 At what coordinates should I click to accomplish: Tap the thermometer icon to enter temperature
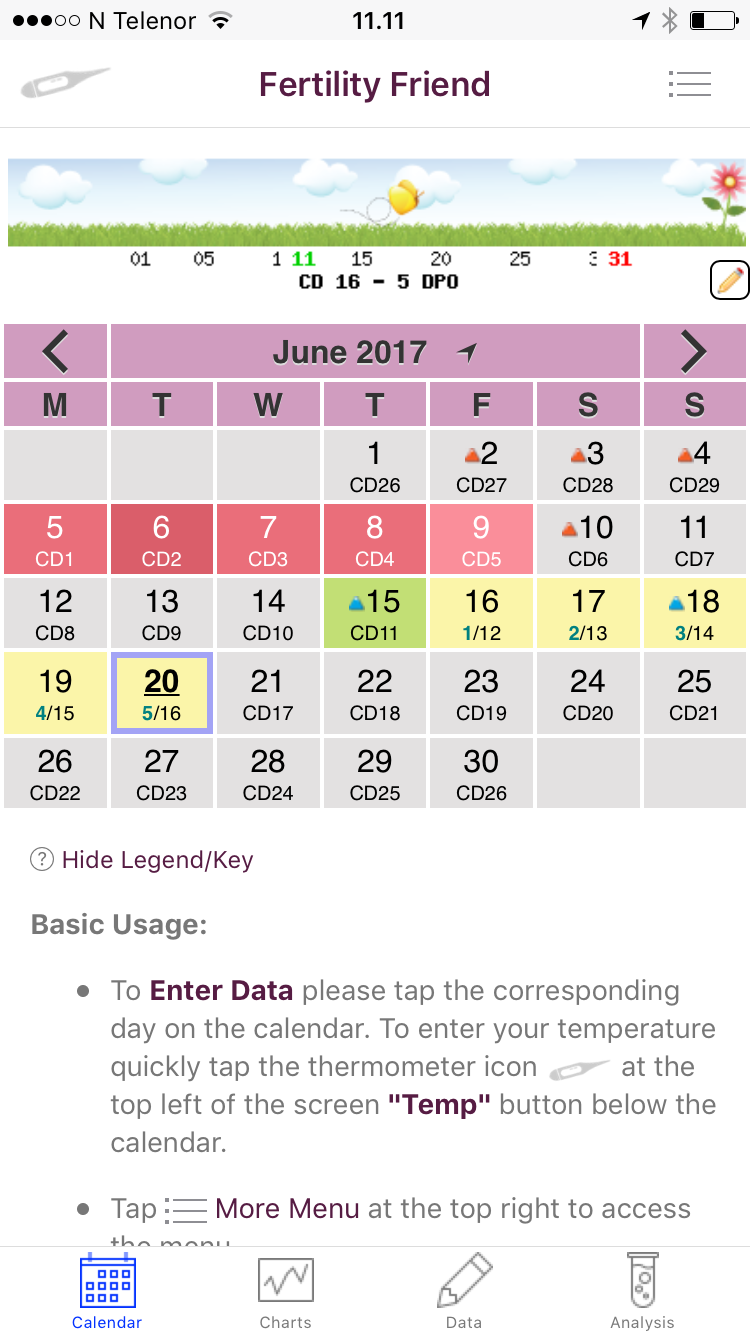point(65,84)
